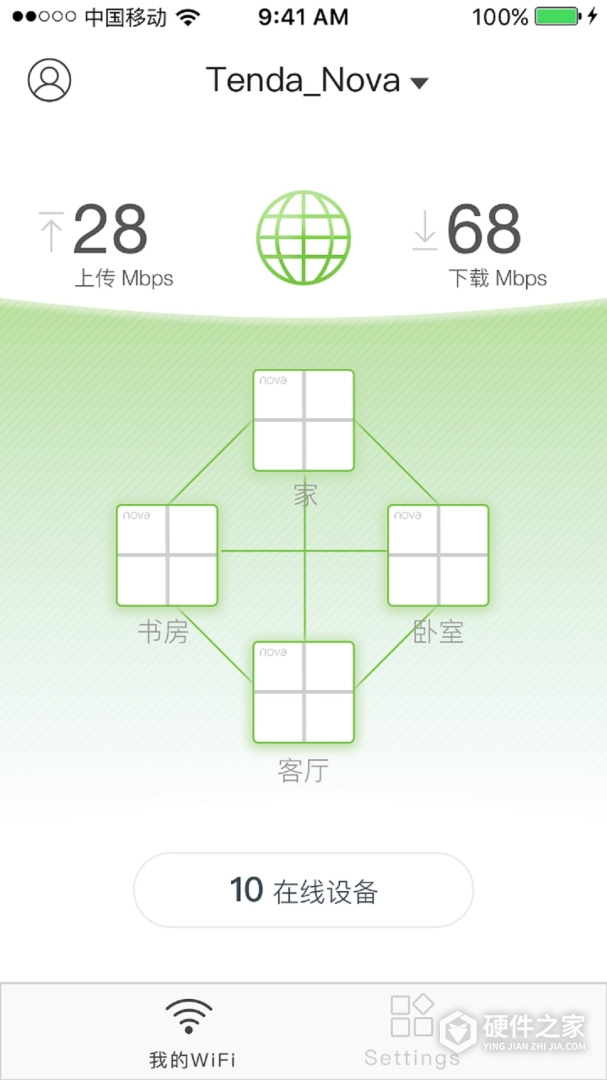The width and height of the screenshot is (607, 1080).
Task: Open the 书房 nova node
Action: [x=167, y=555]
